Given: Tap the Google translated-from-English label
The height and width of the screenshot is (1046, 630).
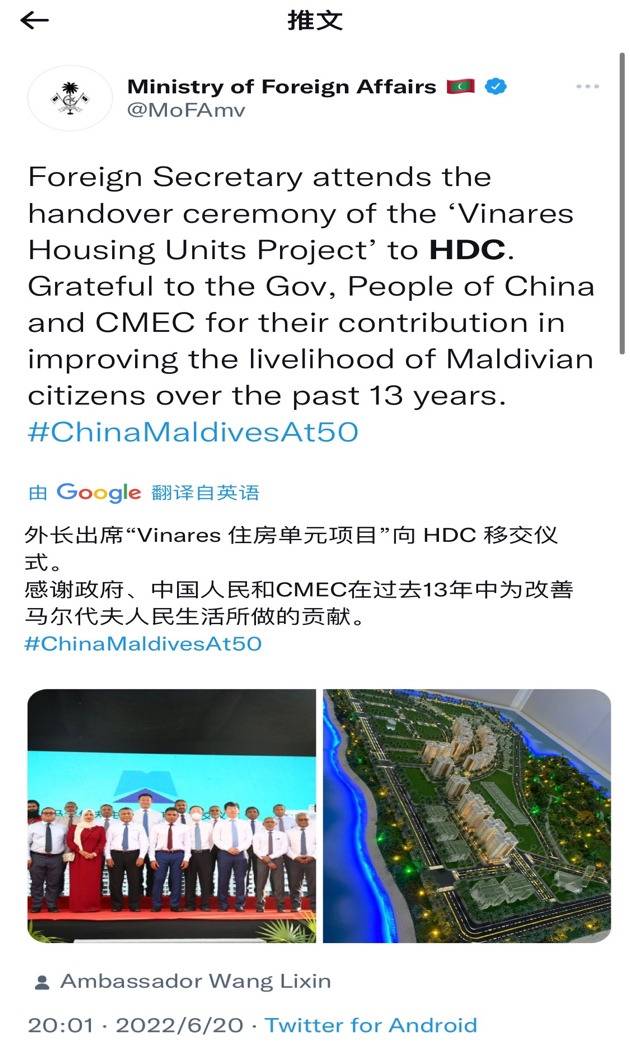Looking at the screenshot, I should 144,492.
